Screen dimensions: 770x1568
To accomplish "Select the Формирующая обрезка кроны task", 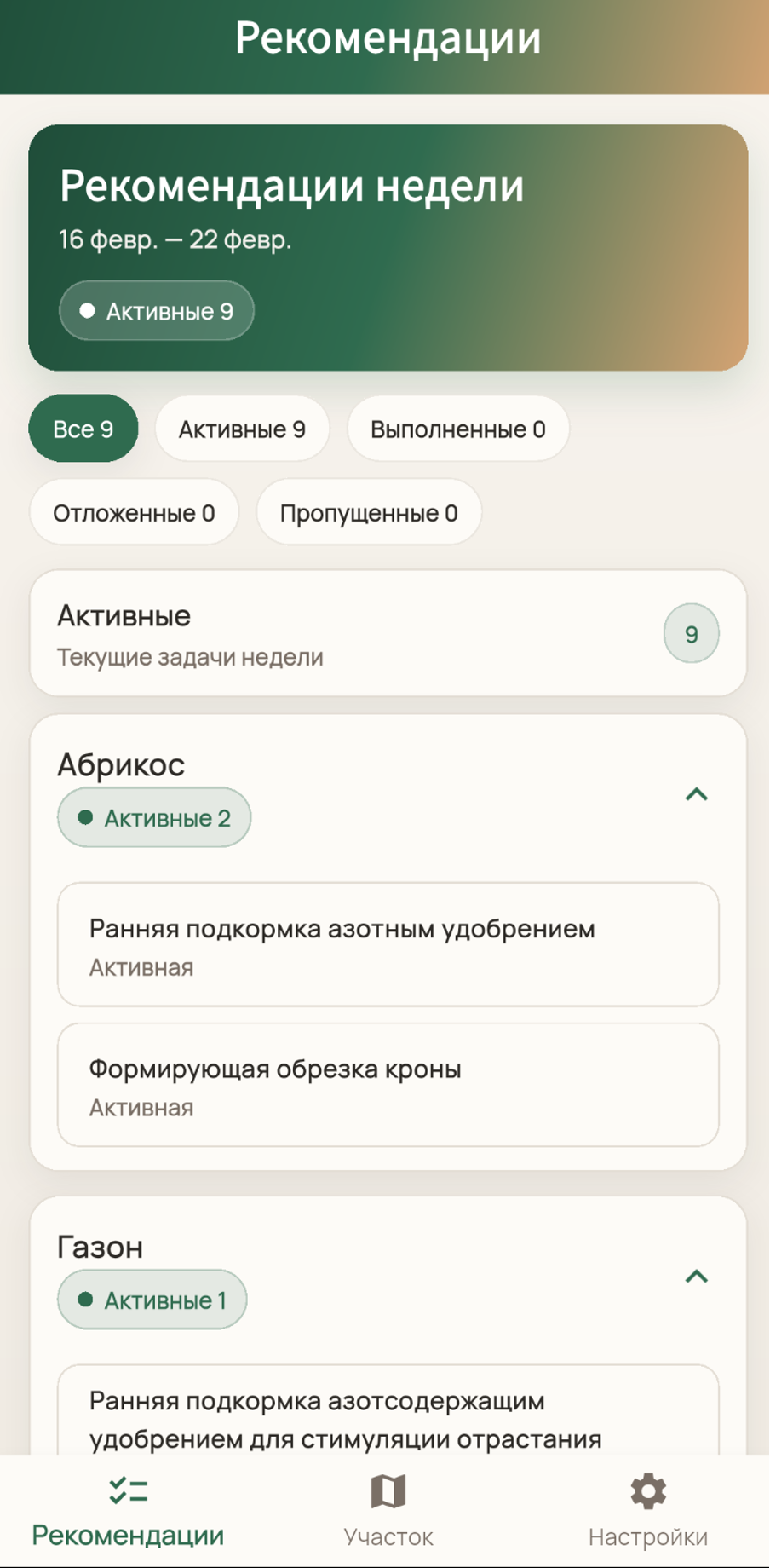I will (x=385, y=1084).
